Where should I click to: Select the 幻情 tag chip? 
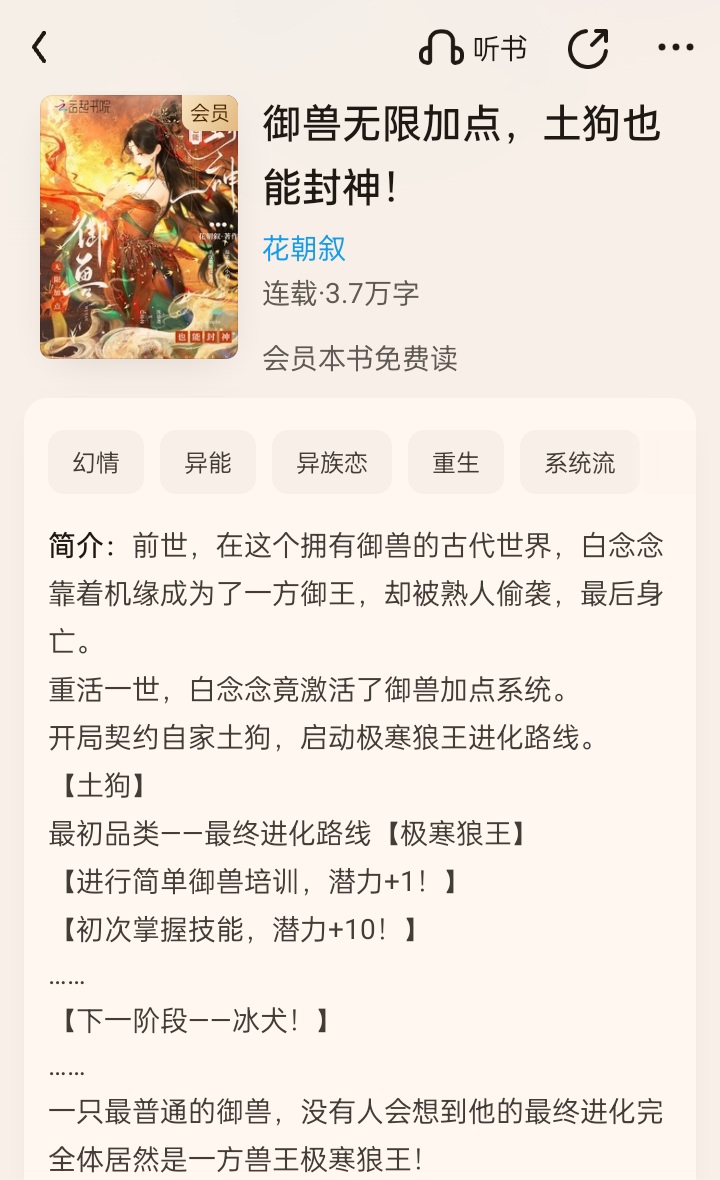point(96,462)
